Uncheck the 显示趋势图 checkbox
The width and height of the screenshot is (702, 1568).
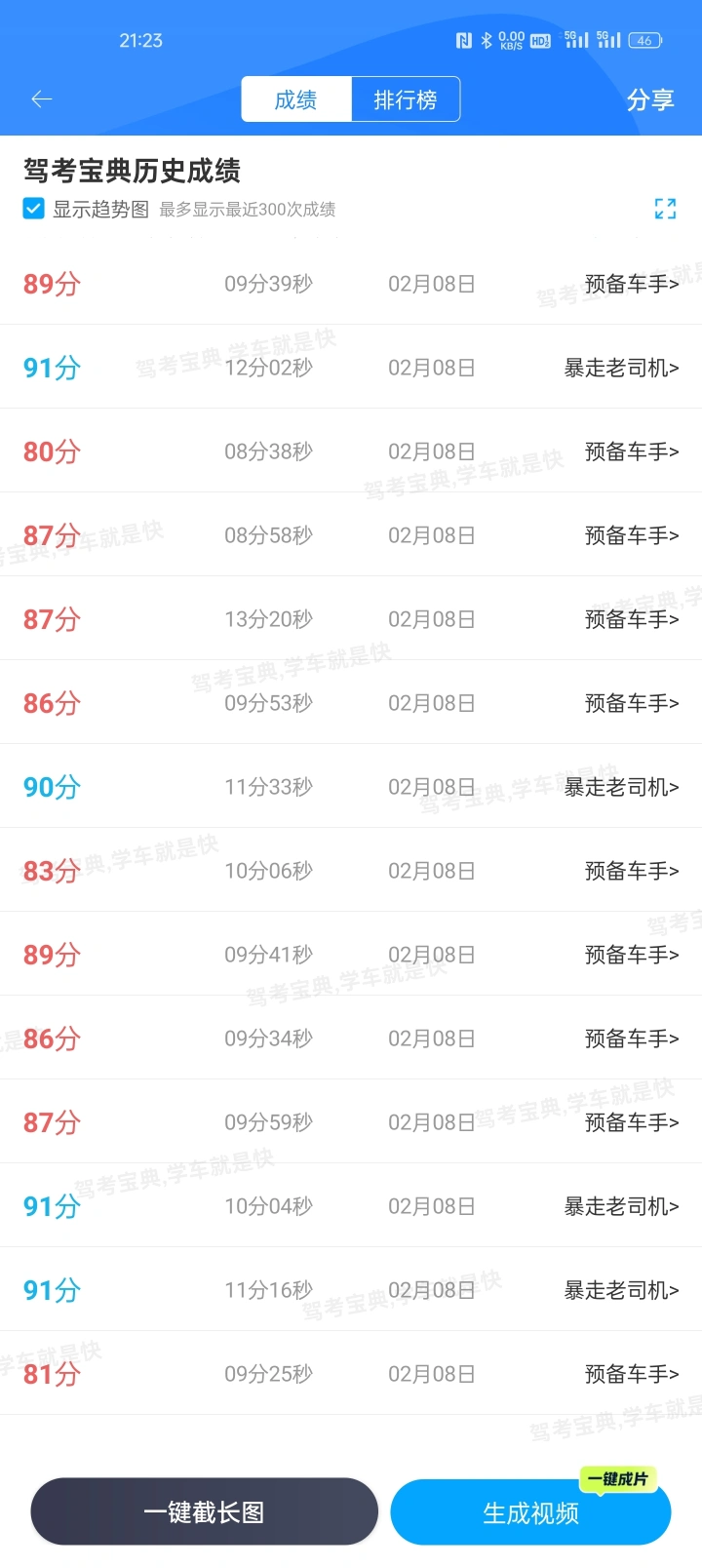click(x=33, y=209)
